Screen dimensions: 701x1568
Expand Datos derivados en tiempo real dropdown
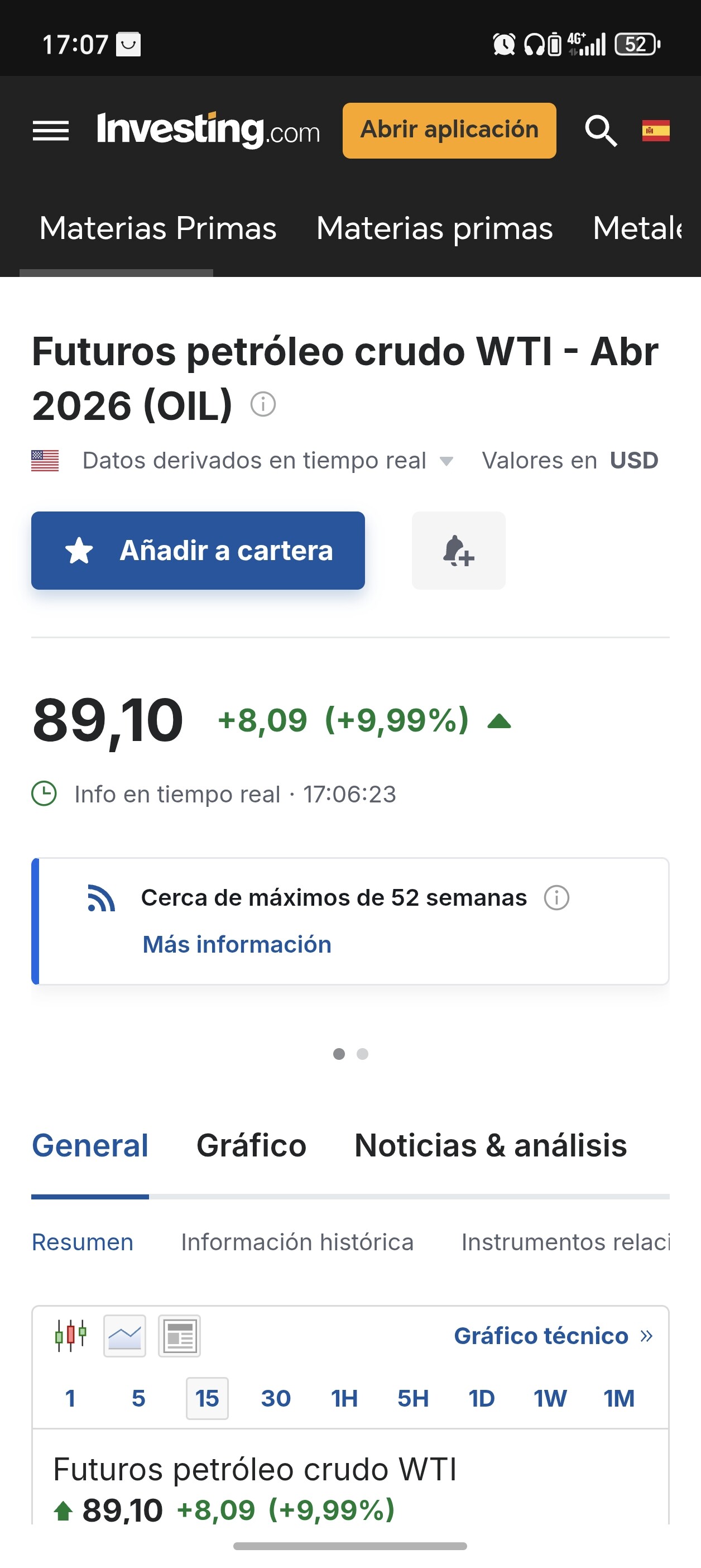click(x=446, y=461)
